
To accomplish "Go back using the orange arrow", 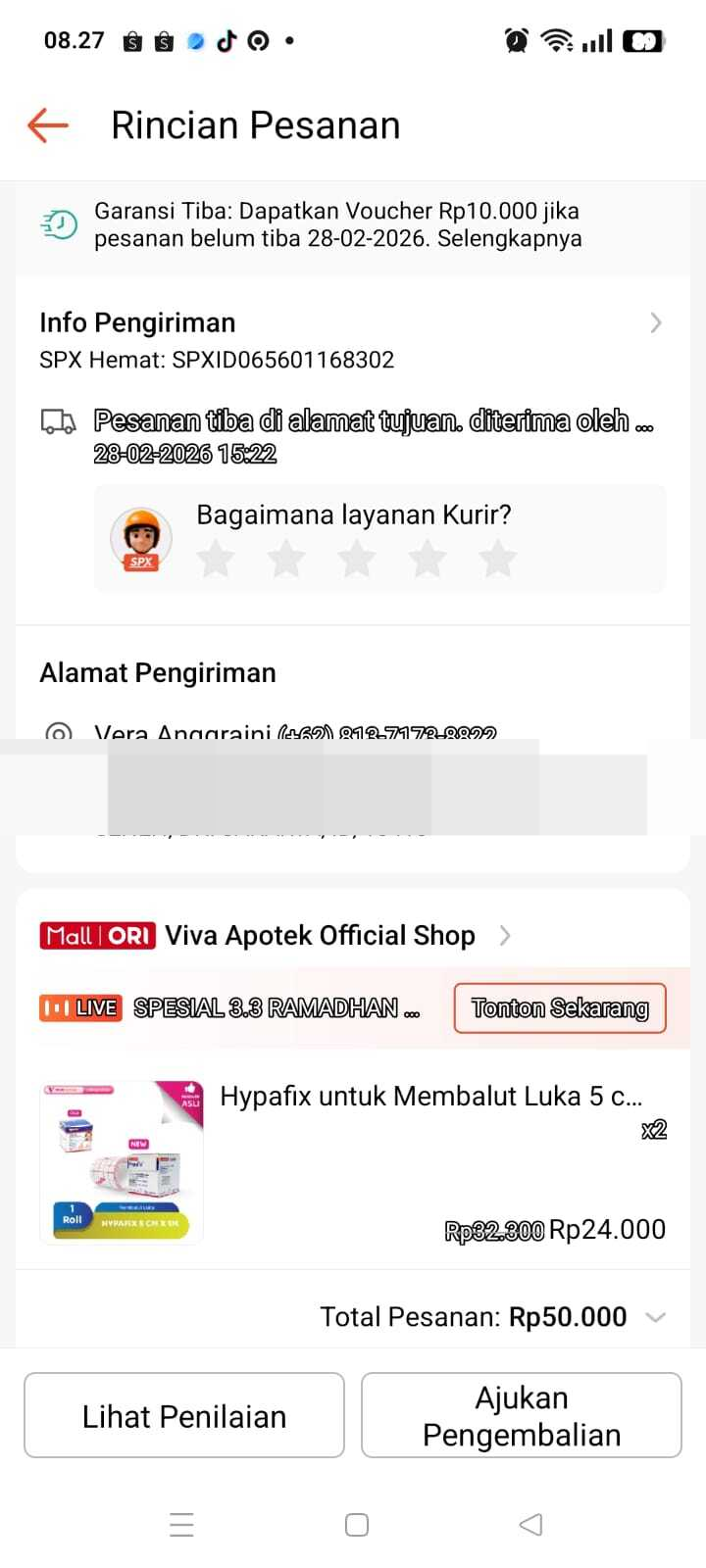I will pos(48,125).
